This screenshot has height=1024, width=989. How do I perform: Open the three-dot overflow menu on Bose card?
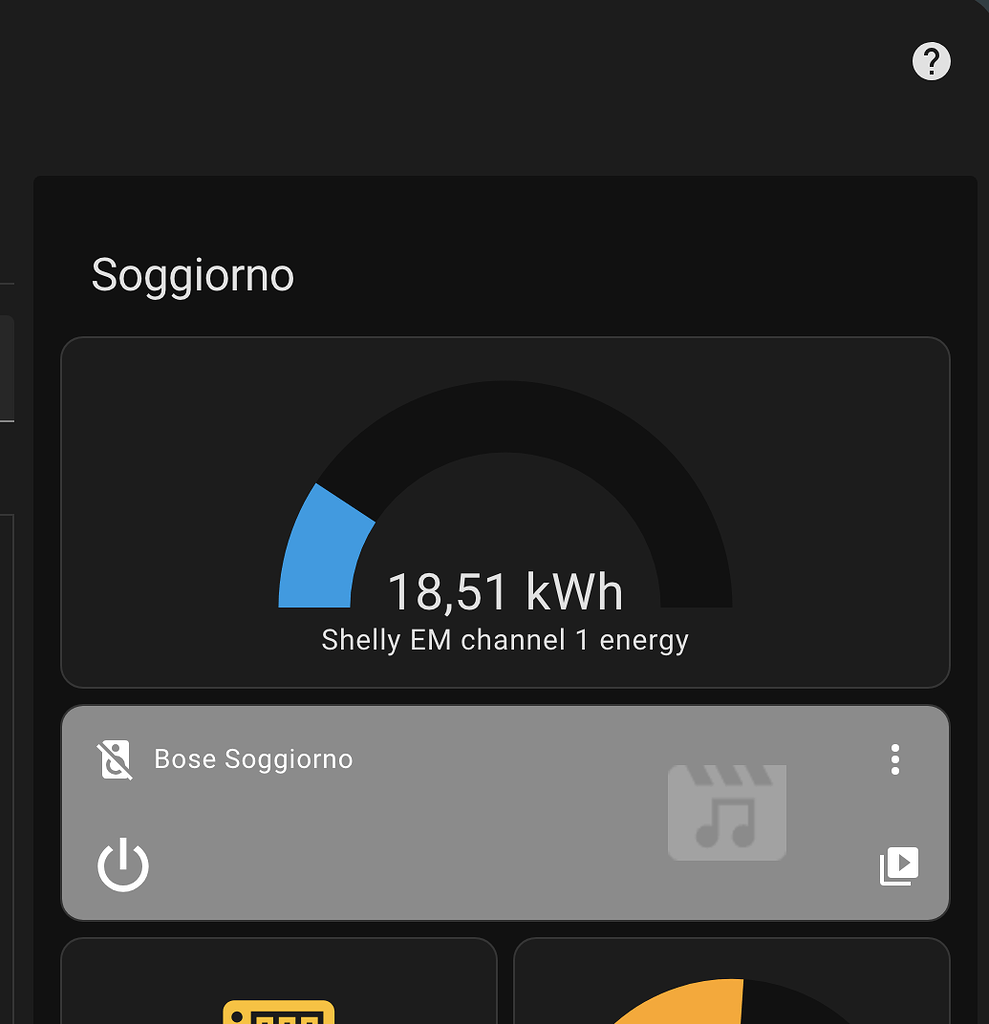coord(895,760)
